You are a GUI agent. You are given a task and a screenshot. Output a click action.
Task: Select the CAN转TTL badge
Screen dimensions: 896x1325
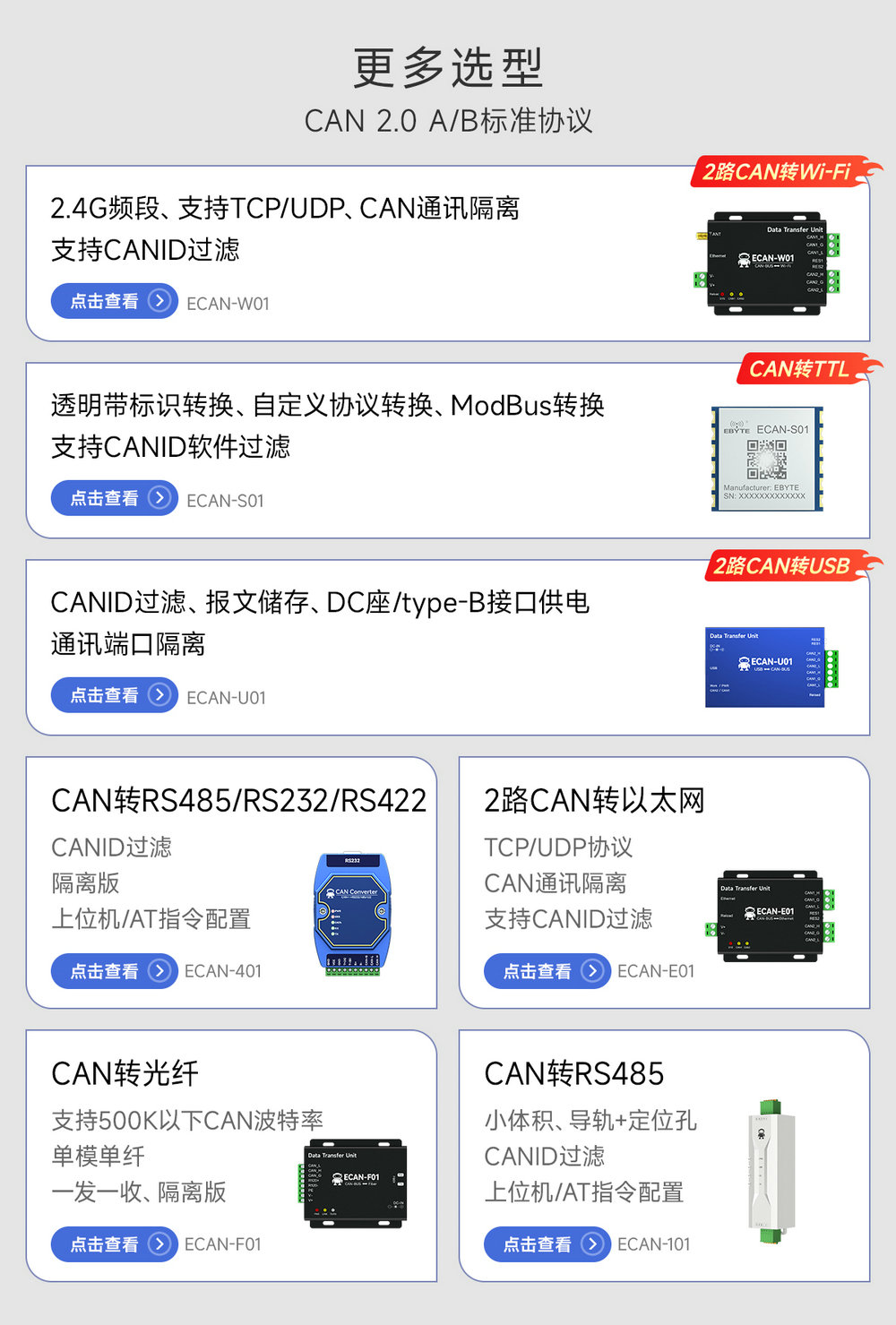pos(802,369)
